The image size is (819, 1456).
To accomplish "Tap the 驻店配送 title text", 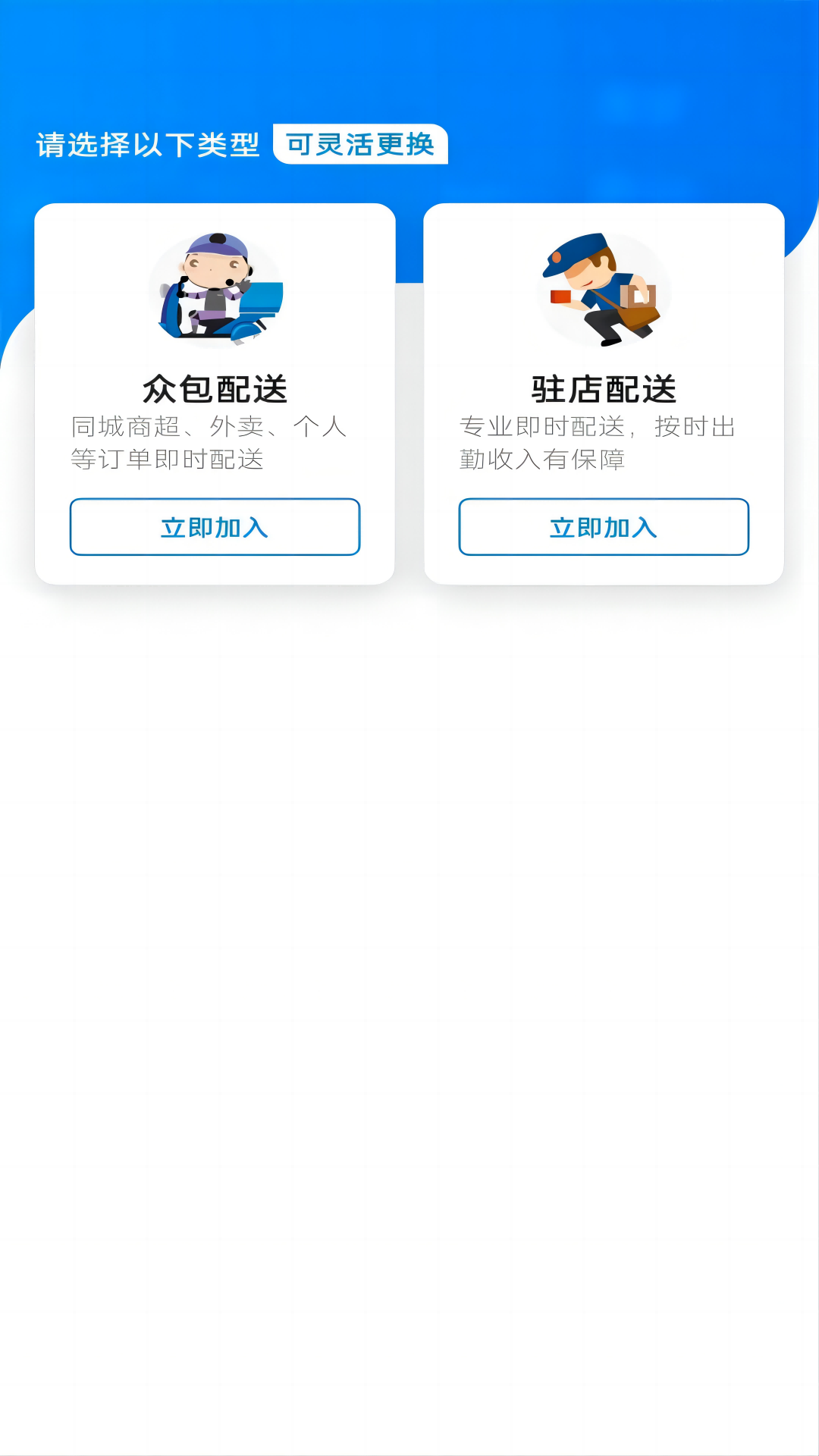I will [604, 388].
